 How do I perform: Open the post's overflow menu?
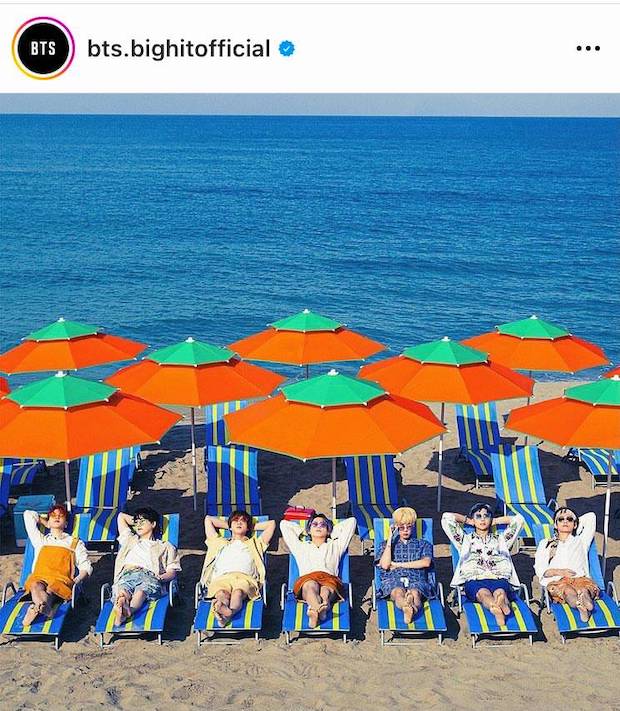588,48
